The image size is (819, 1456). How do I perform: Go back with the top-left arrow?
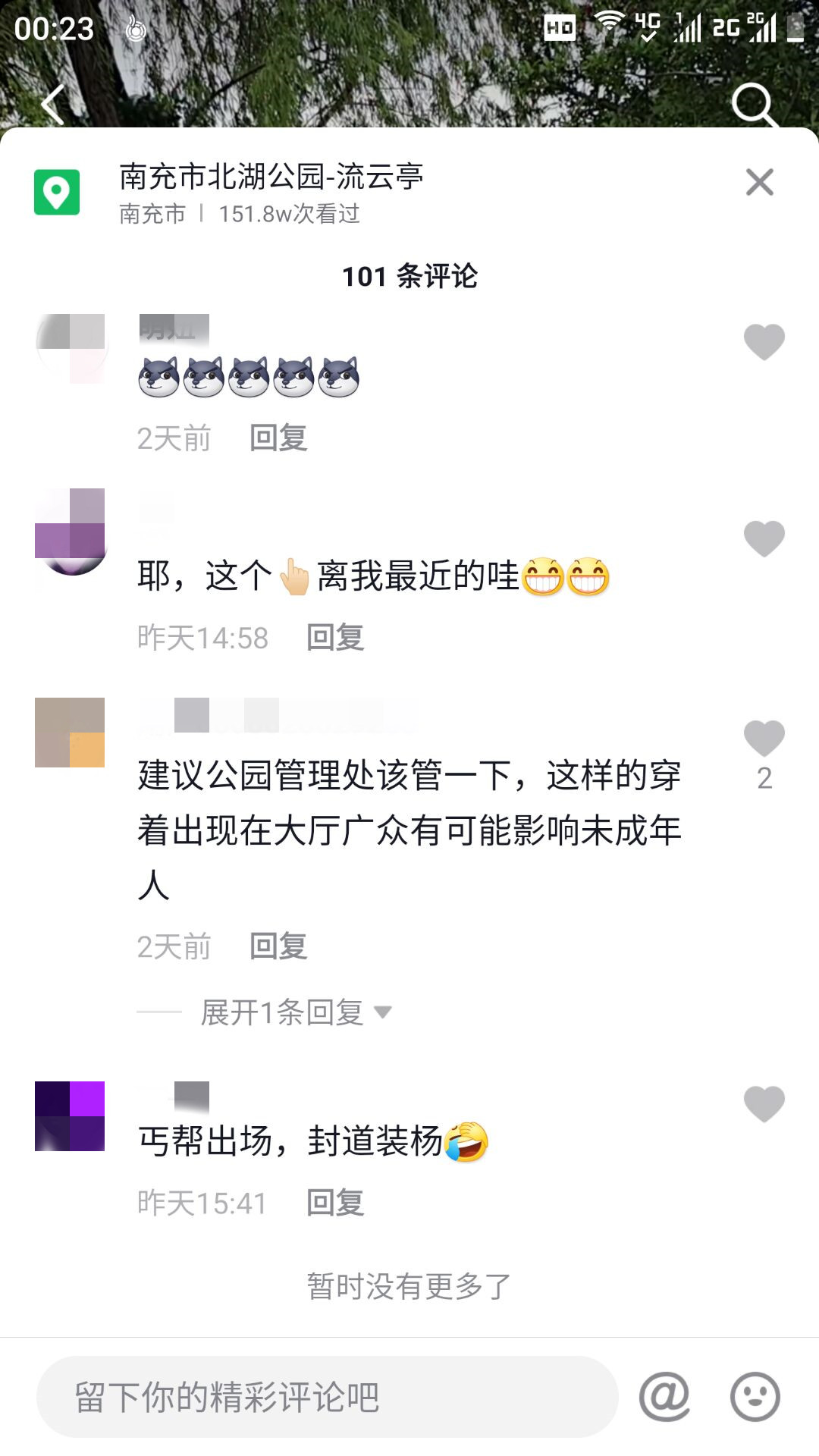click(x=52, y=104)
